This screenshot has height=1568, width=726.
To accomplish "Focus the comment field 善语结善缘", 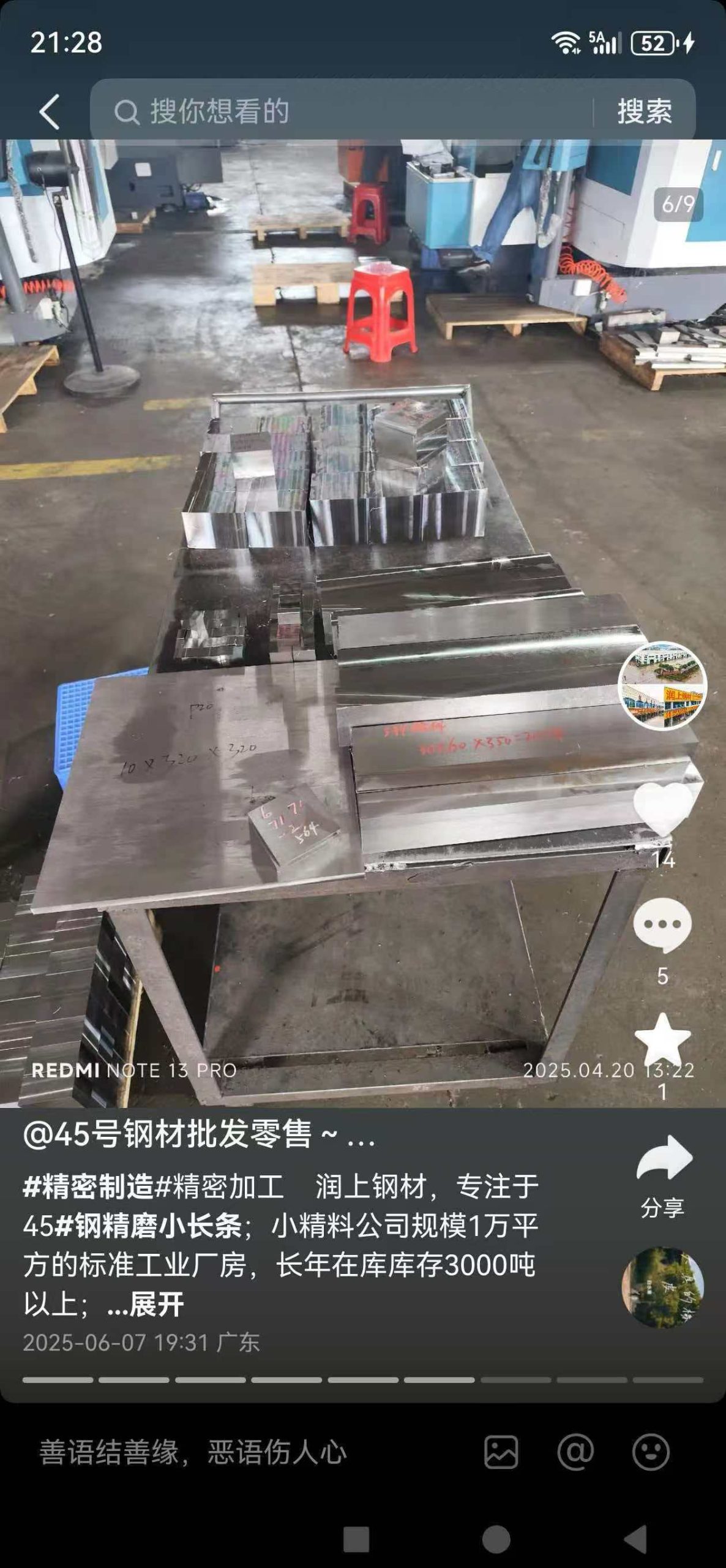I will point(193,1453).
